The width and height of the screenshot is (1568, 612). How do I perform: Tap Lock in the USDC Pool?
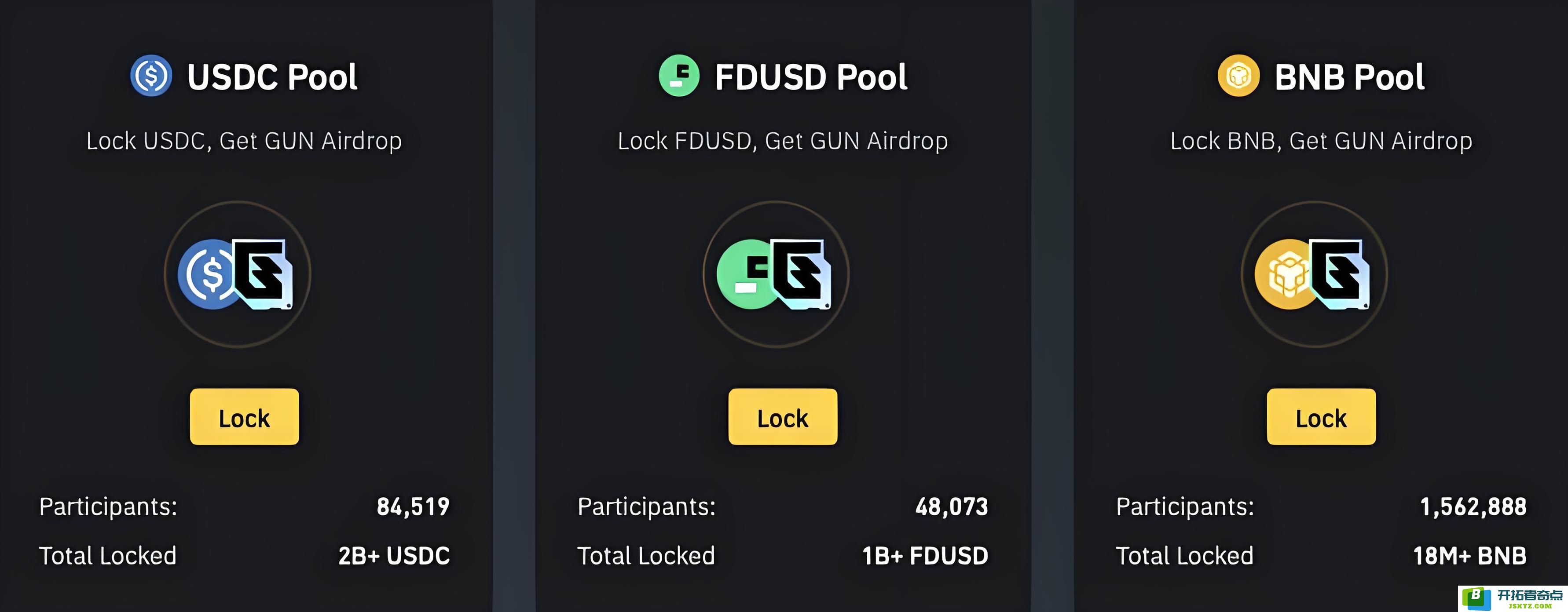pos(244,417)
